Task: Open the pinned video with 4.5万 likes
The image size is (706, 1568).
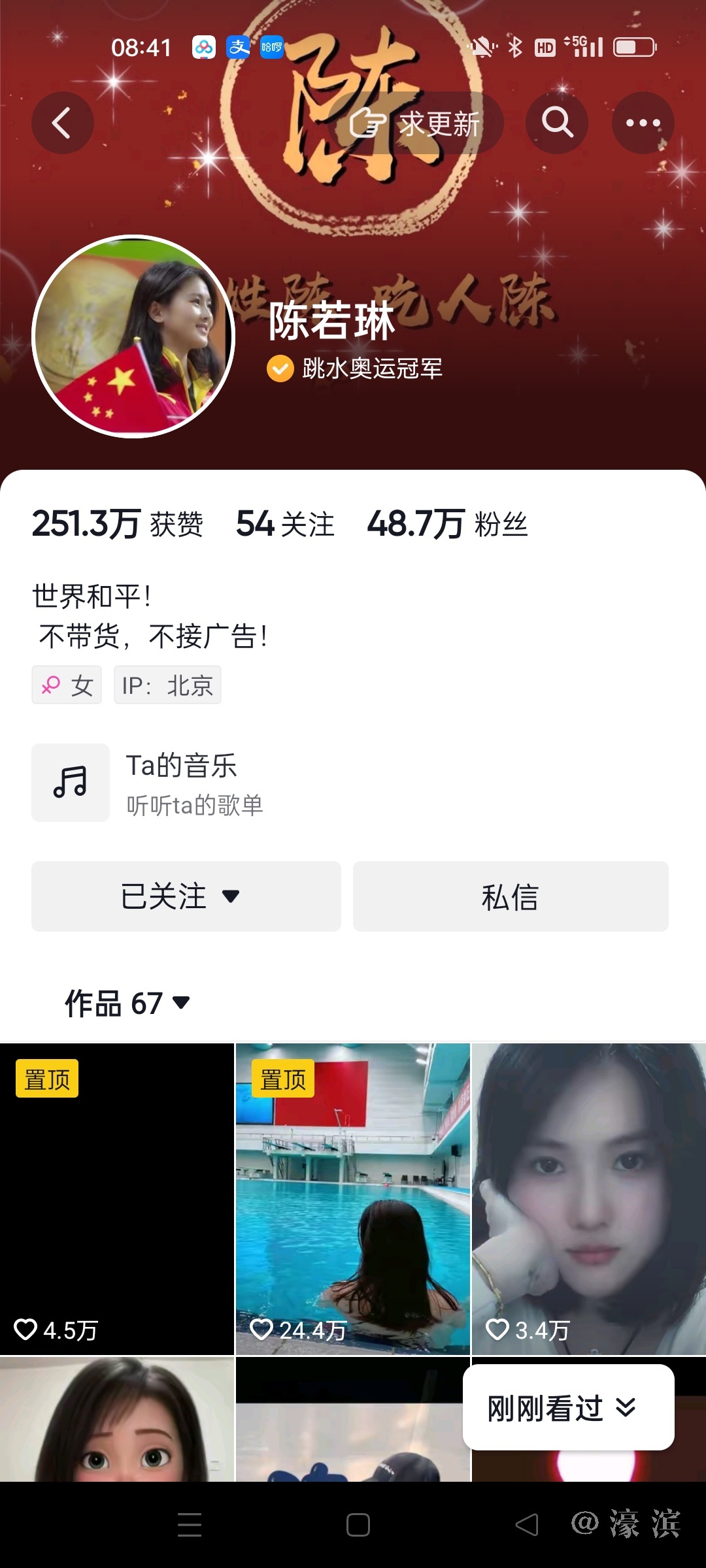Action: click(116, 1198)
